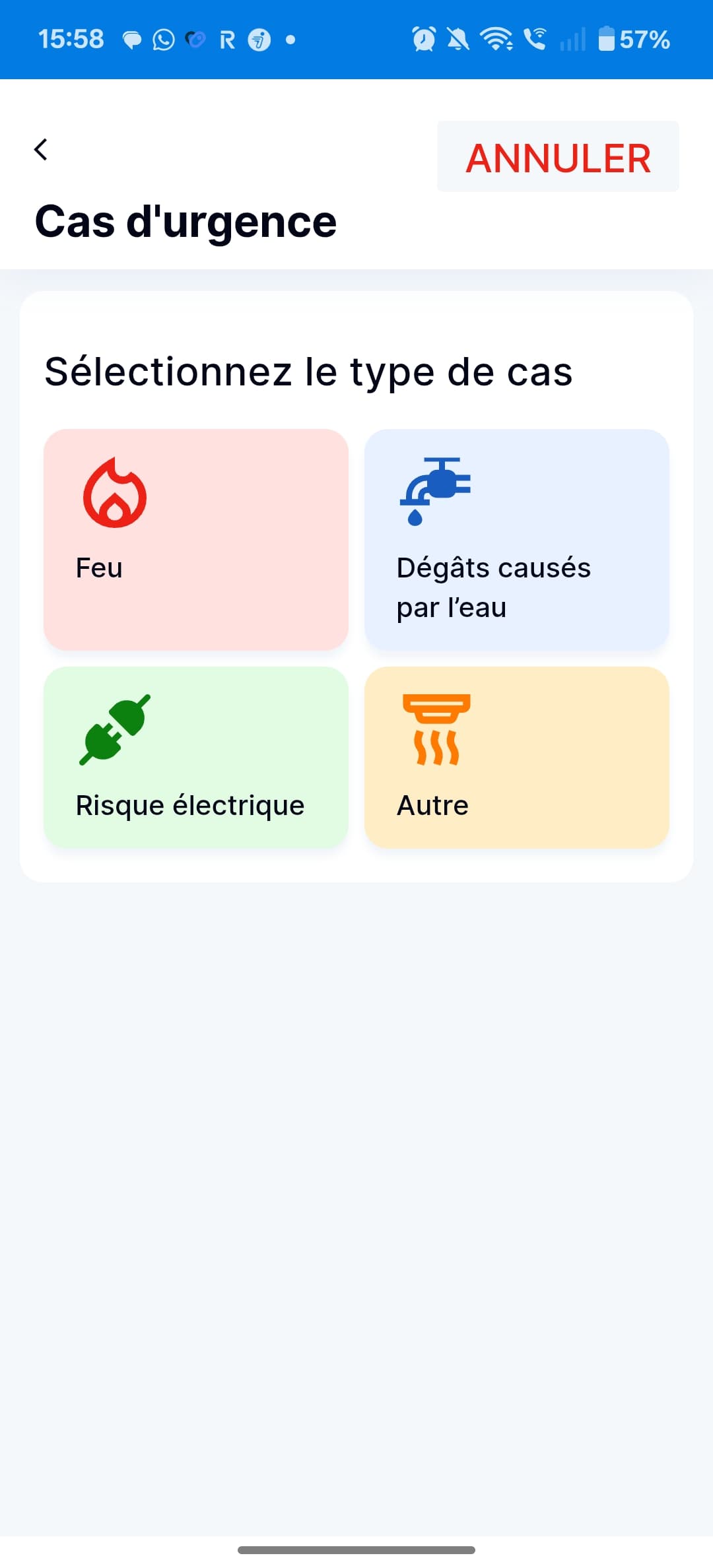Tap the Cas d'urgence page title
The width and height of the screenshot is (713, 1568).
click(x=186, y=221)
